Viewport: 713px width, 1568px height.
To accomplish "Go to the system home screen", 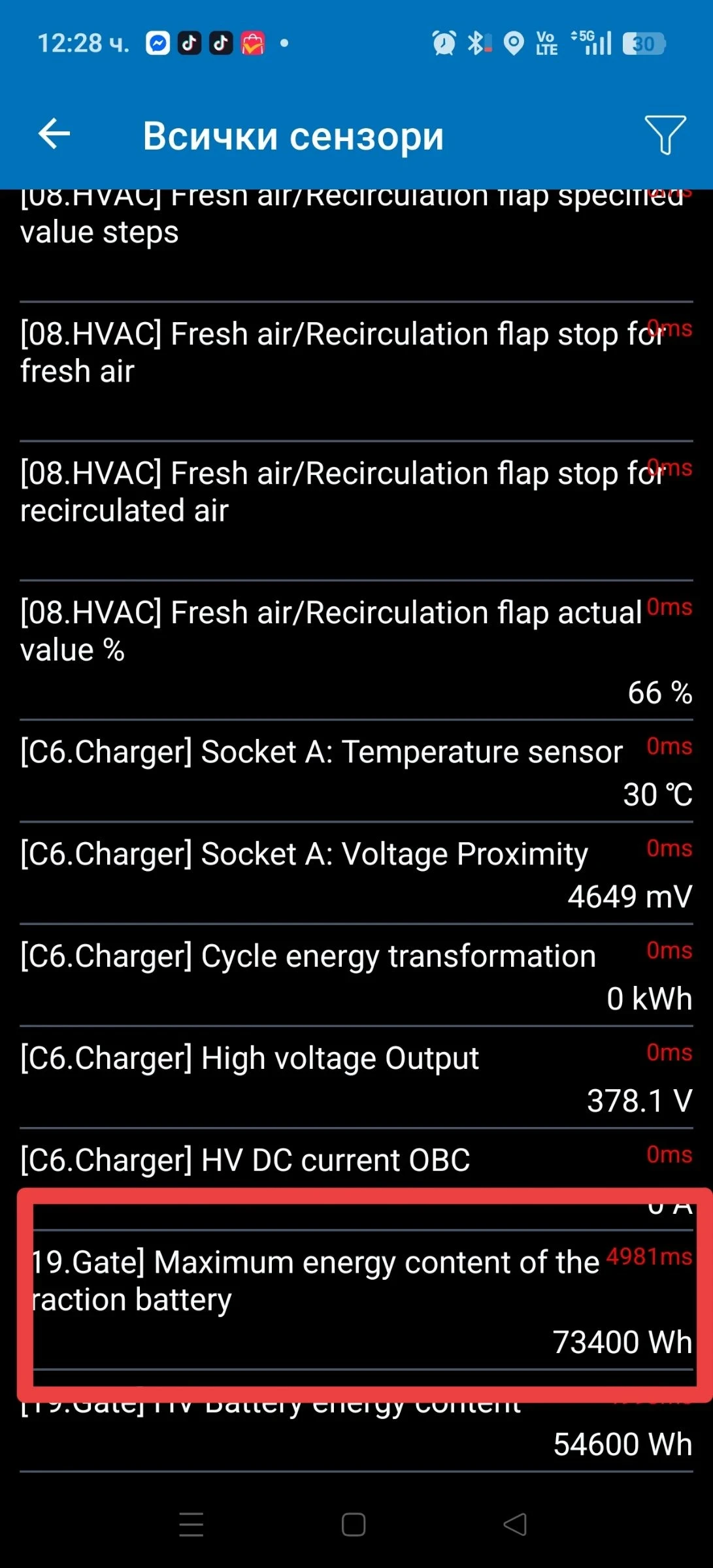I will point(354,1525).
